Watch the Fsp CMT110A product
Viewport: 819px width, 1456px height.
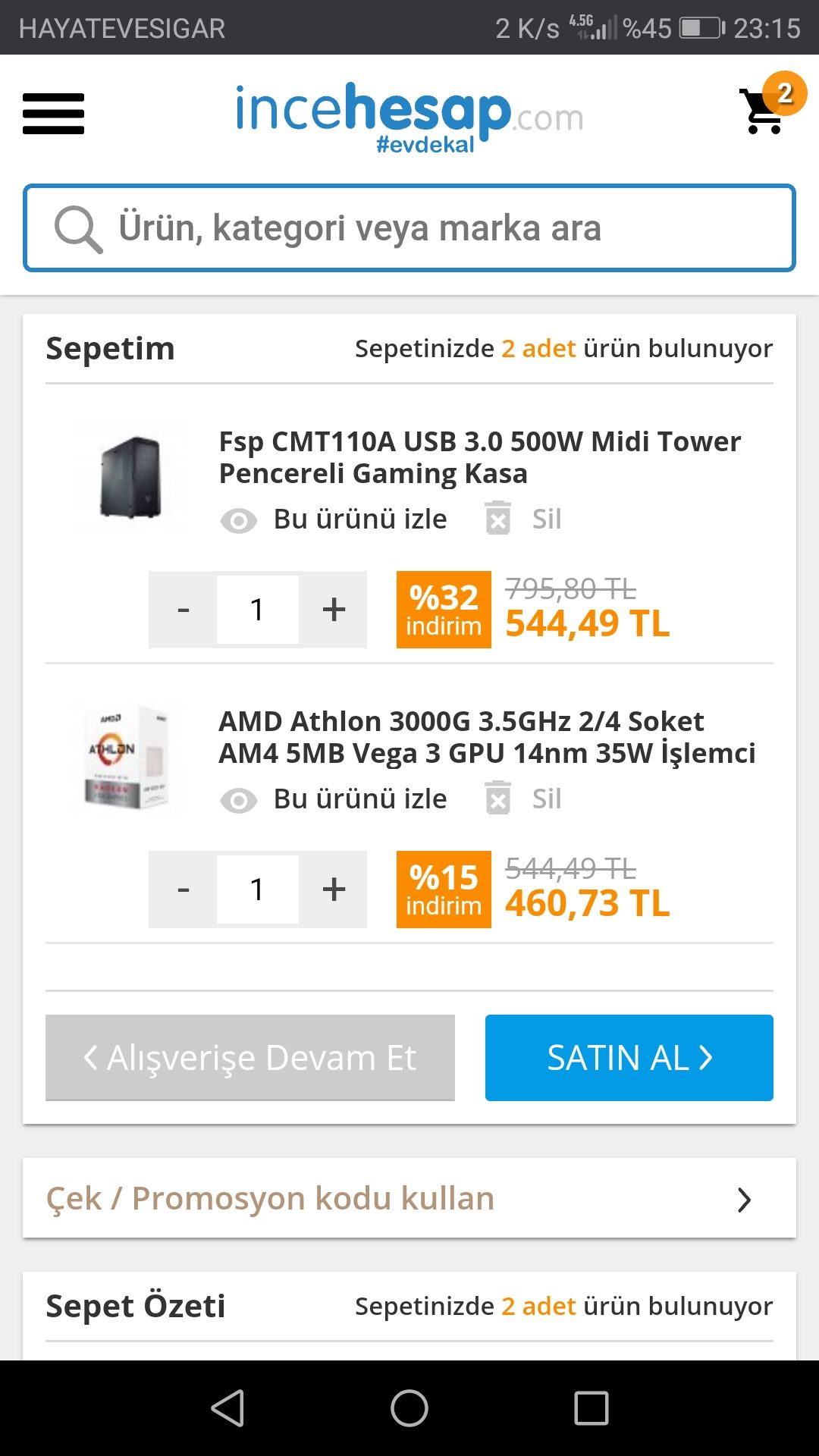tap(334, 520)
